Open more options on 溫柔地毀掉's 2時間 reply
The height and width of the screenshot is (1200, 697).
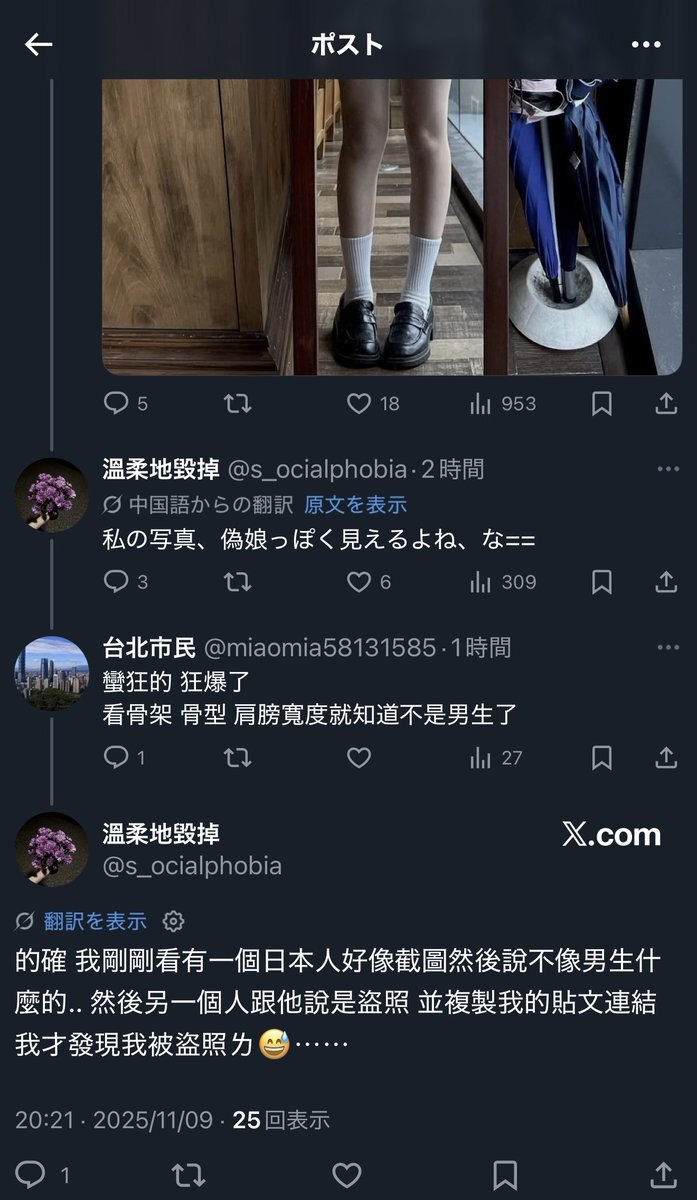click(667, 469)
